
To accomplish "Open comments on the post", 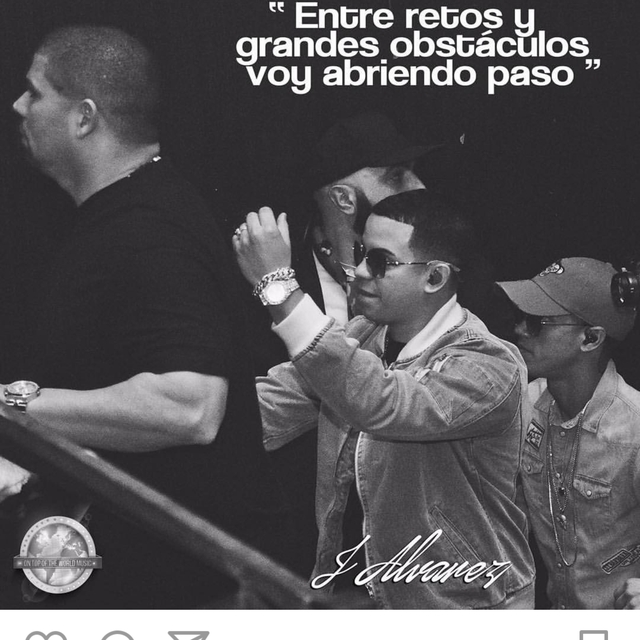I will 117,636.
